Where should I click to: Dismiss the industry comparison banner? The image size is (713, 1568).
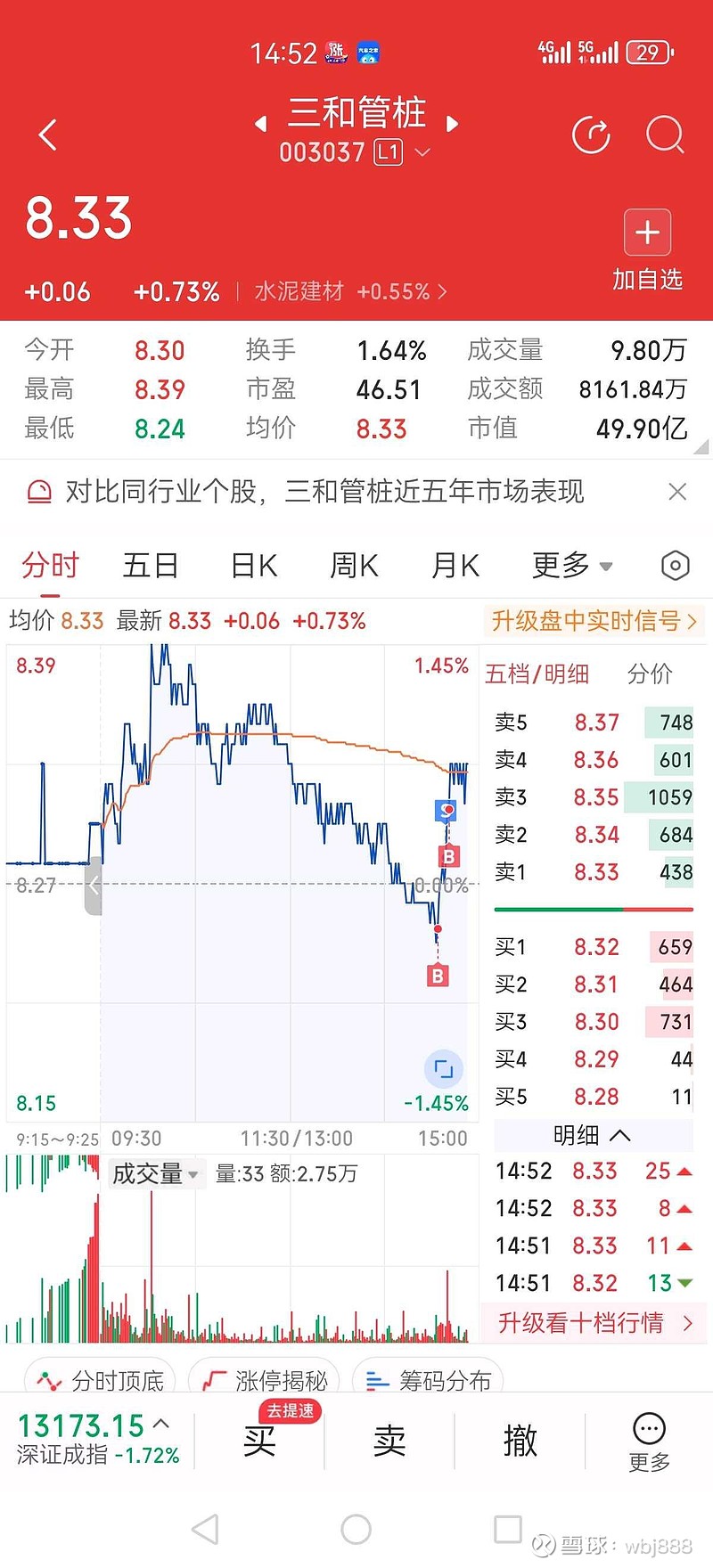679,493
